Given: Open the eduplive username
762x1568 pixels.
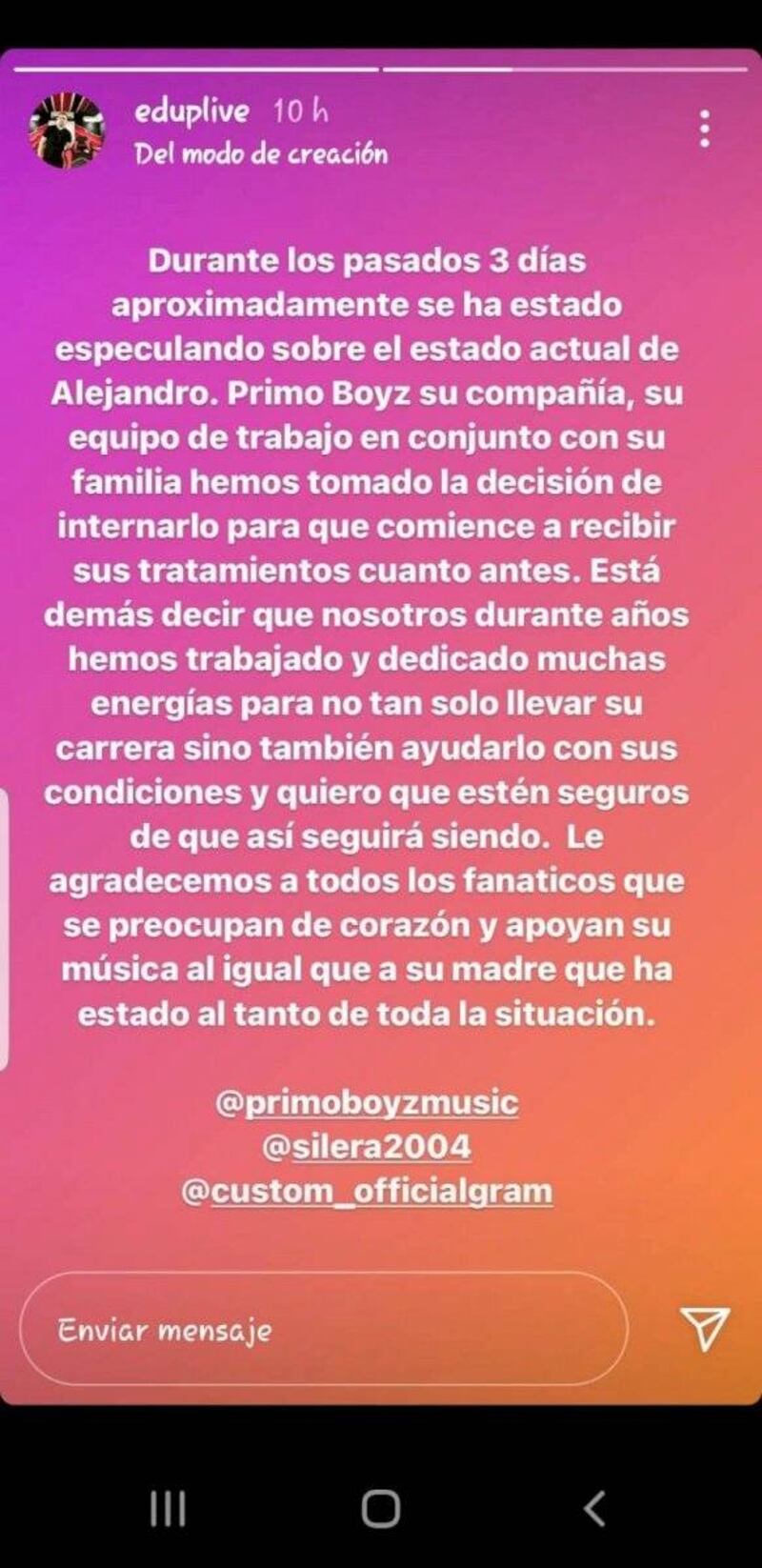Looking at the screenshot, I should [191, 111].
